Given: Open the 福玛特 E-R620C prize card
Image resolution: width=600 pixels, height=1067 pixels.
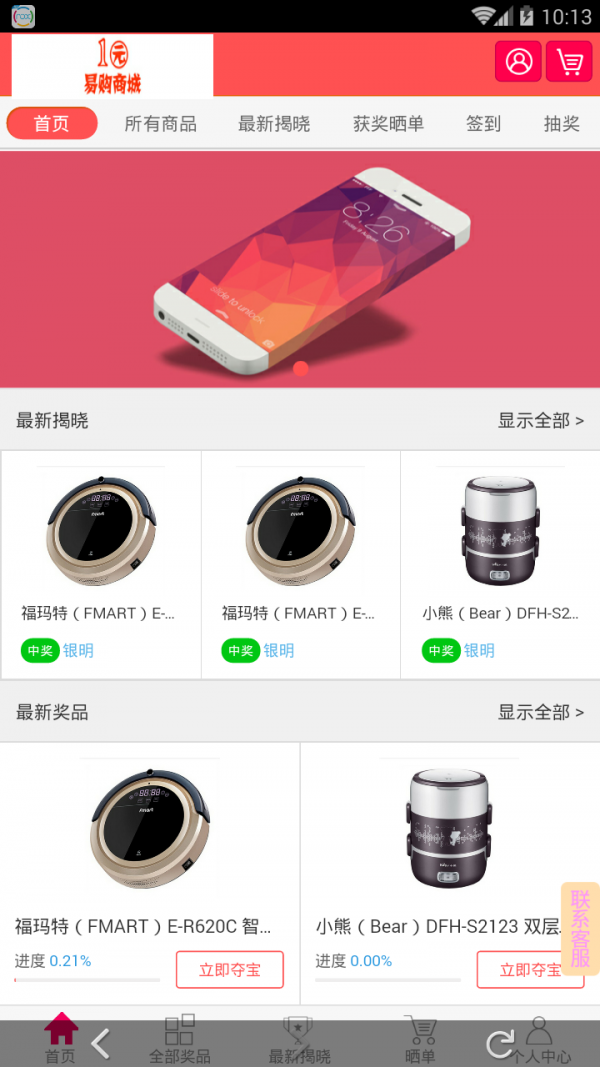Looking at the screenshot, I should click(x=150, y=850).
